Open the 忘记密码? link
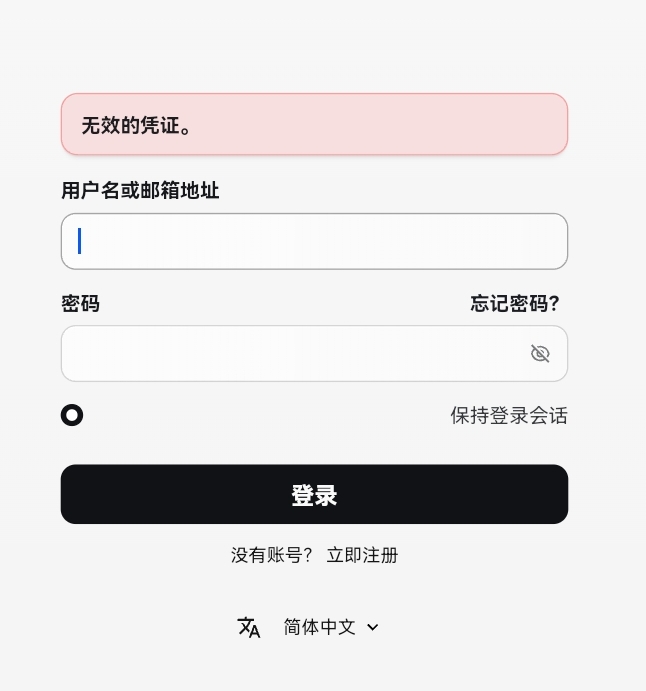 point(515,304)
